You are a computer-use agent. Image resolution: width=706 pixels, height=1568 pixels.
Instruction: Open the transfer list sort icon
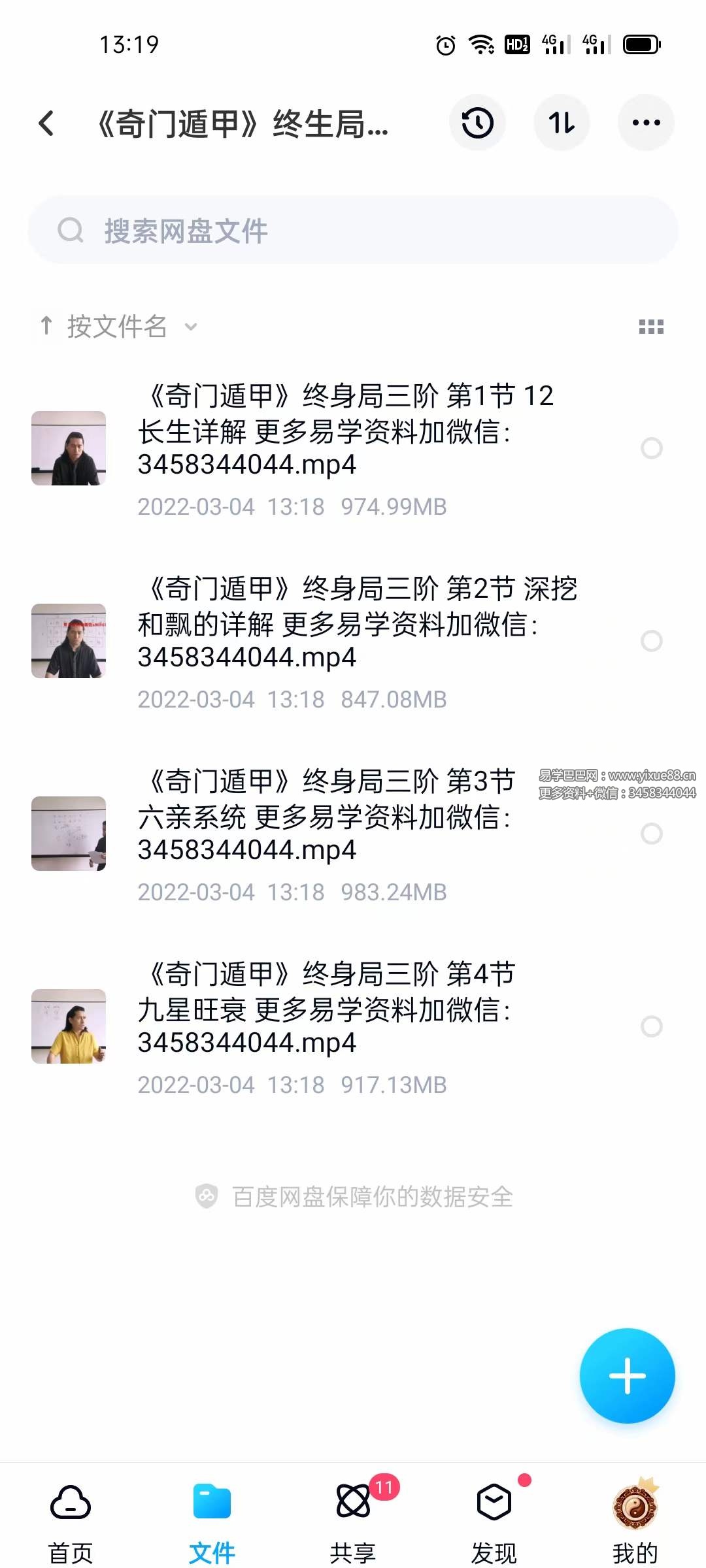click(x=562, y=122)
